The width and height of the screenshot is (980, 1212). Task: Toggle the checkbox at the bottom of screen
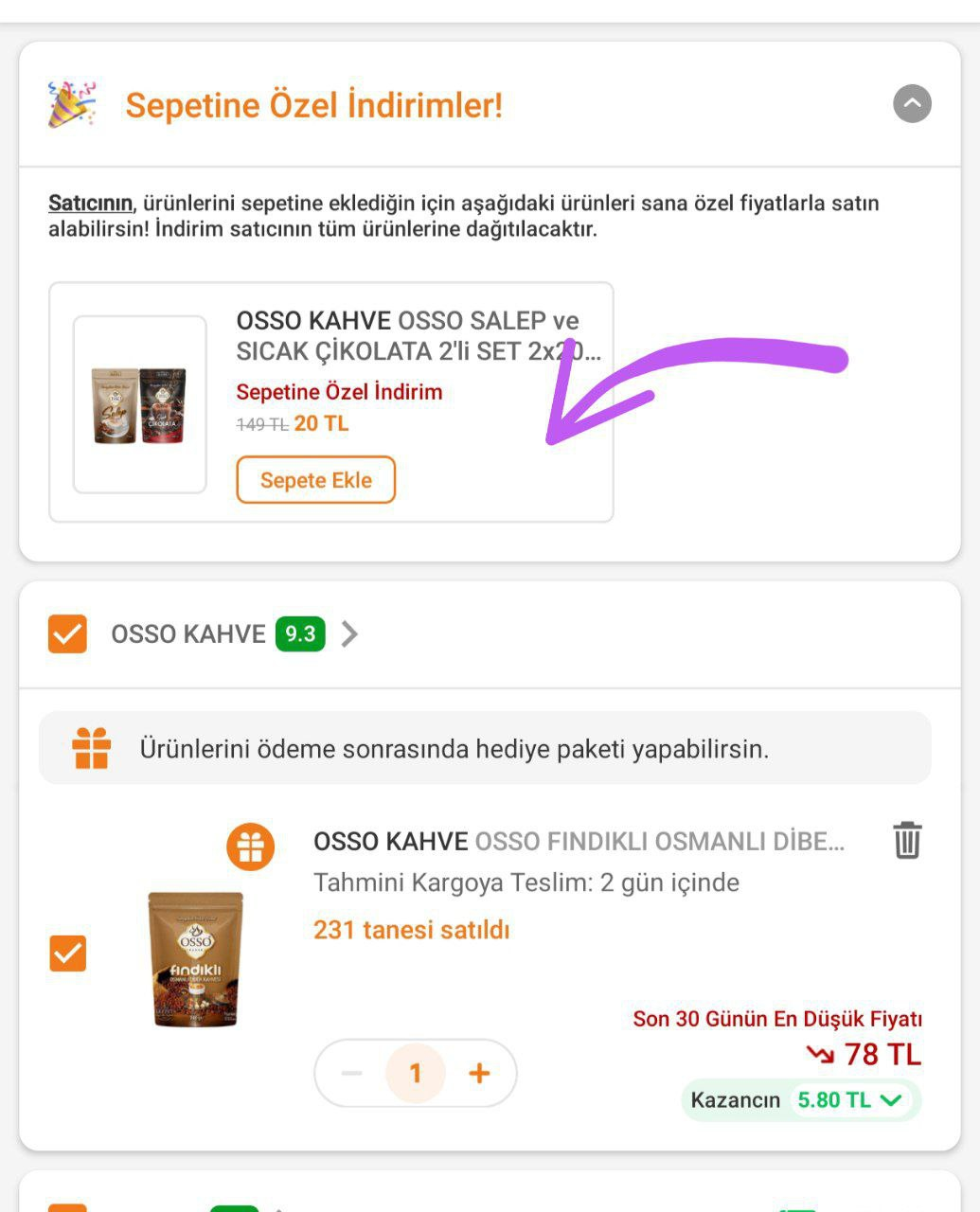point(67,1207)
